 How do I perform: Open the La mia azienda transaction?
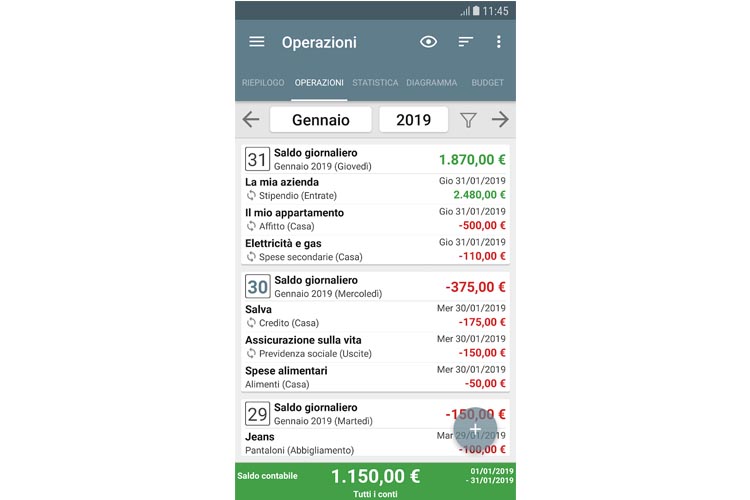375,189
